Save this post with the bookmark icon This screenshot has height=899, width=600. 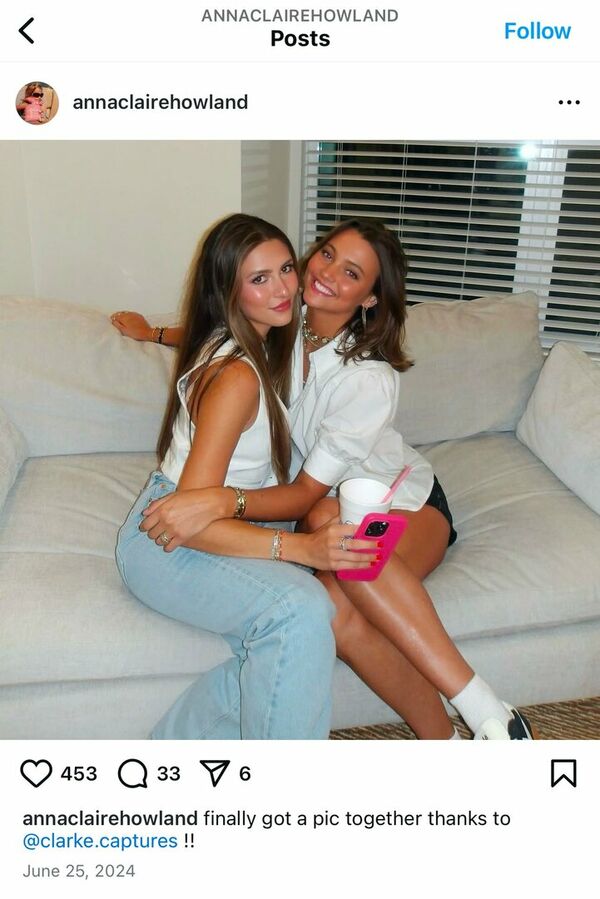click(x=563, y=773)
